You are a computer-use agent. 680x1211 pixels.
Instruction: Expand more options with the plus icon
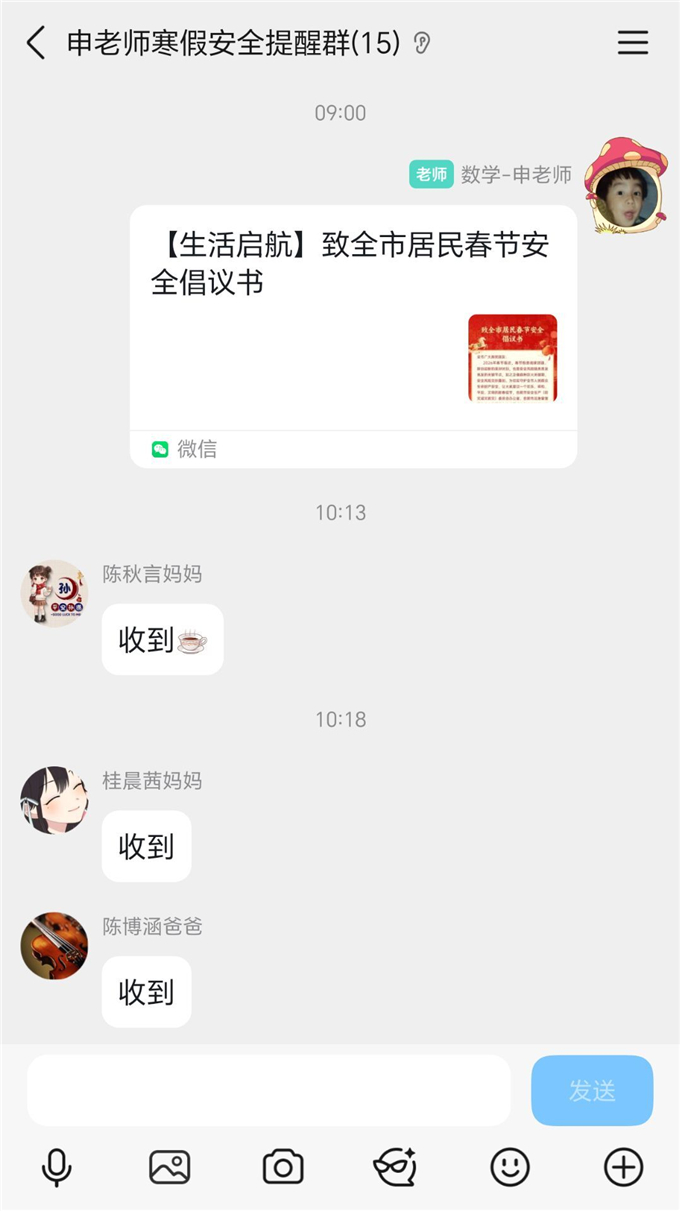[x=623, y=1167]
